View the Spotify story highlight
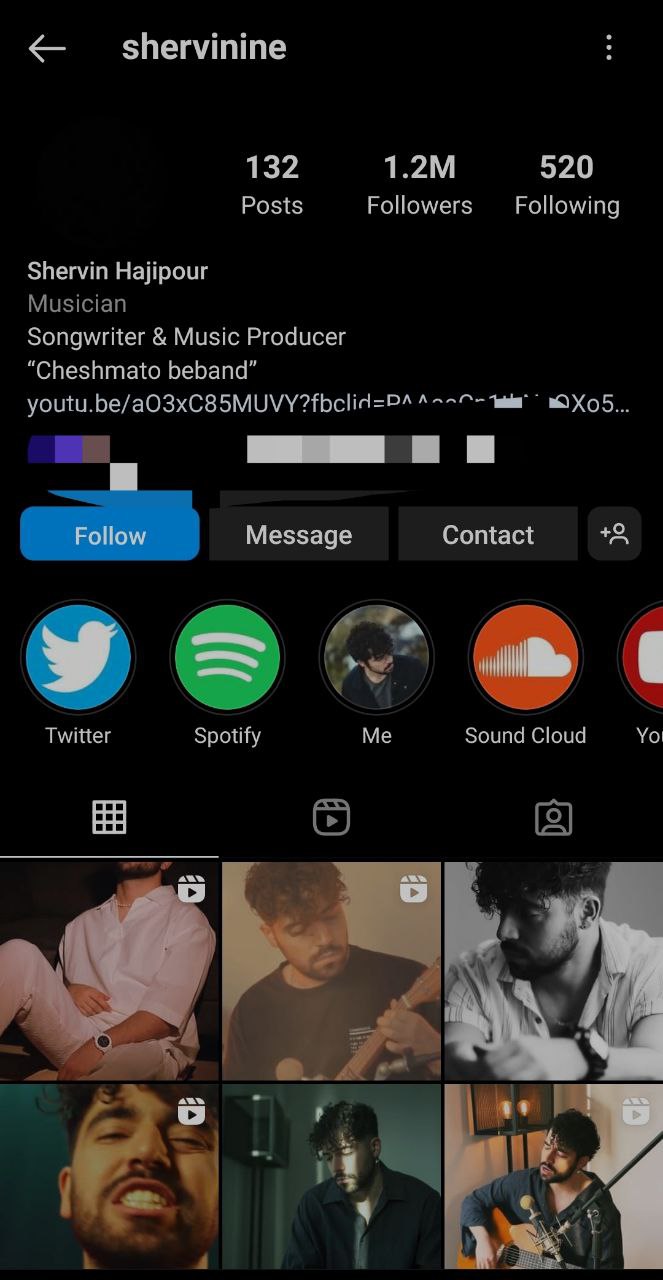 point(227,658)
